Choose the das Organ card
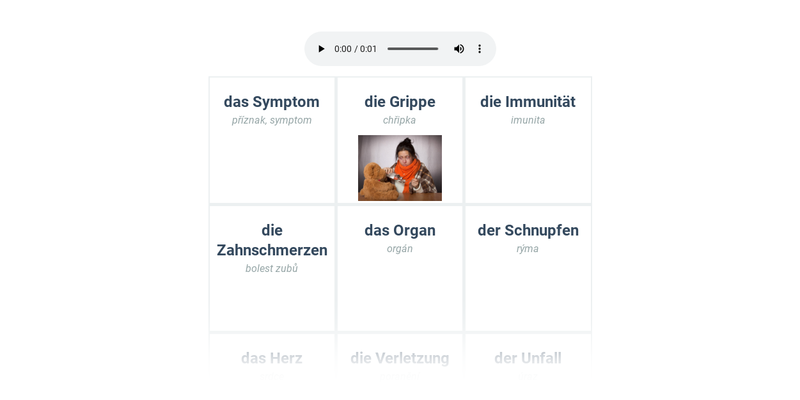This screenshot has width=800, height=400. click(x=400, y=268)
